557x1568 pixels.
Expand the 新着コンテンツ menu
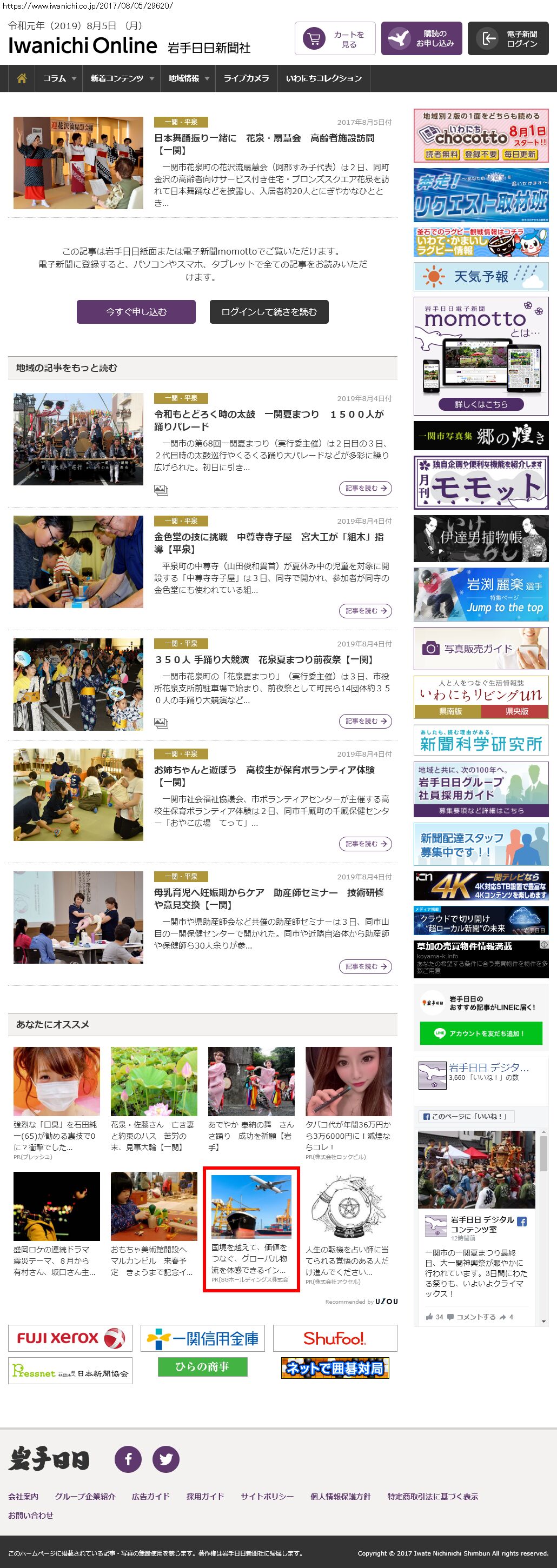pyautogui.click(x=122, y=78)
